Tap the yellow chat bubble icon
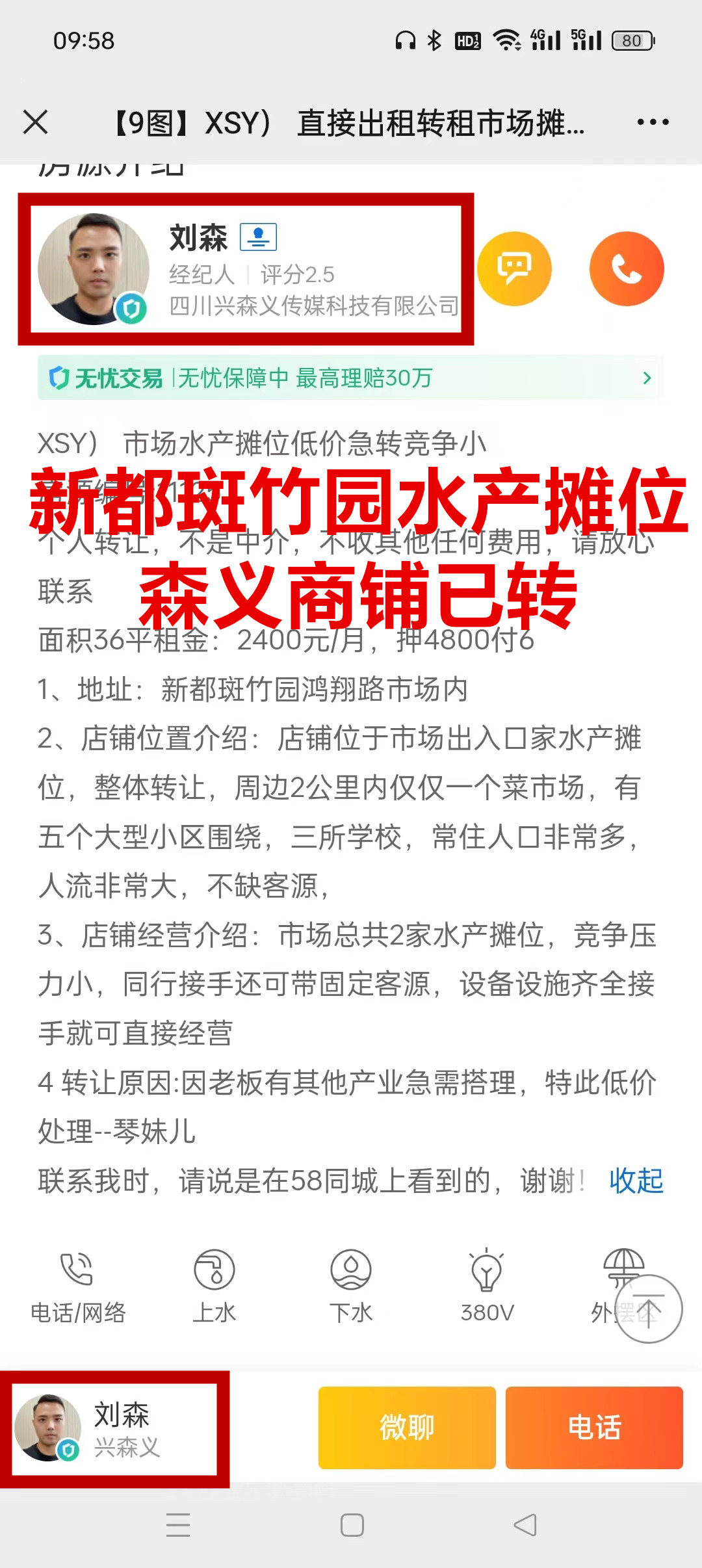The image size is (702, 1568). tap(514, 268)
